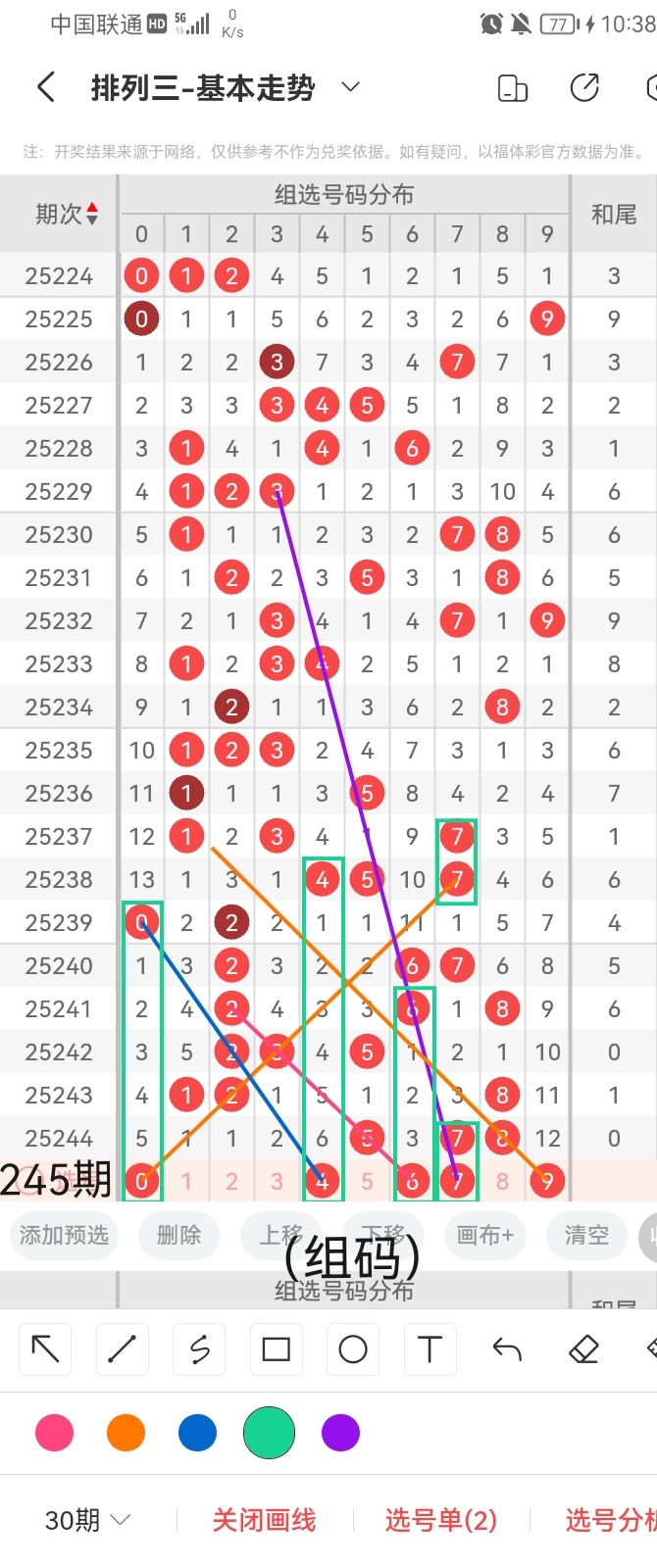The image size is (657, 1568).
Task: Tap the 删除 button
Action: pos(178,1235)
